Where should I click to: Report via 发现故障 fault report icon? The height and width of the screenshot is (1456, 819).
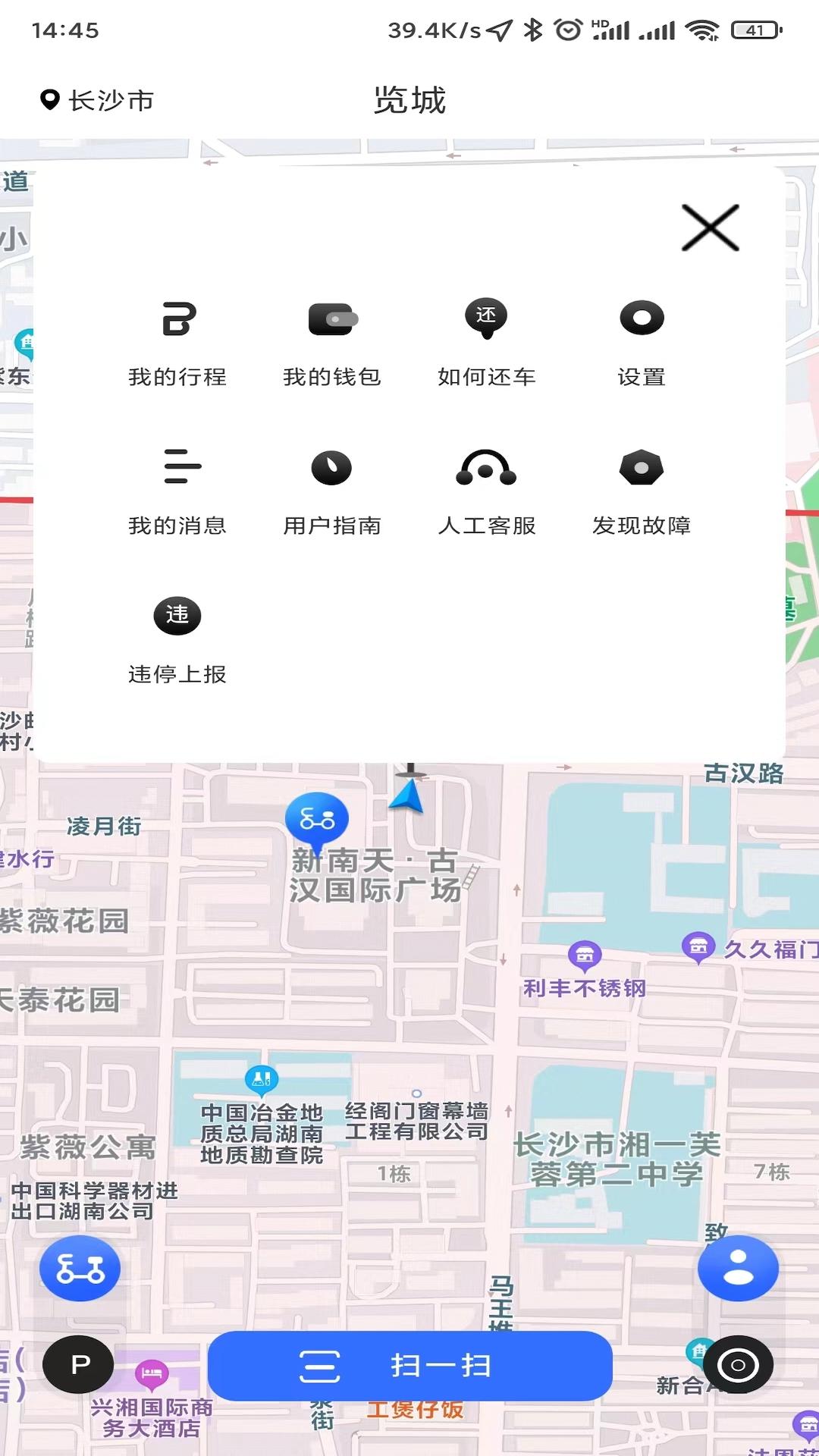tap(641, 469)
